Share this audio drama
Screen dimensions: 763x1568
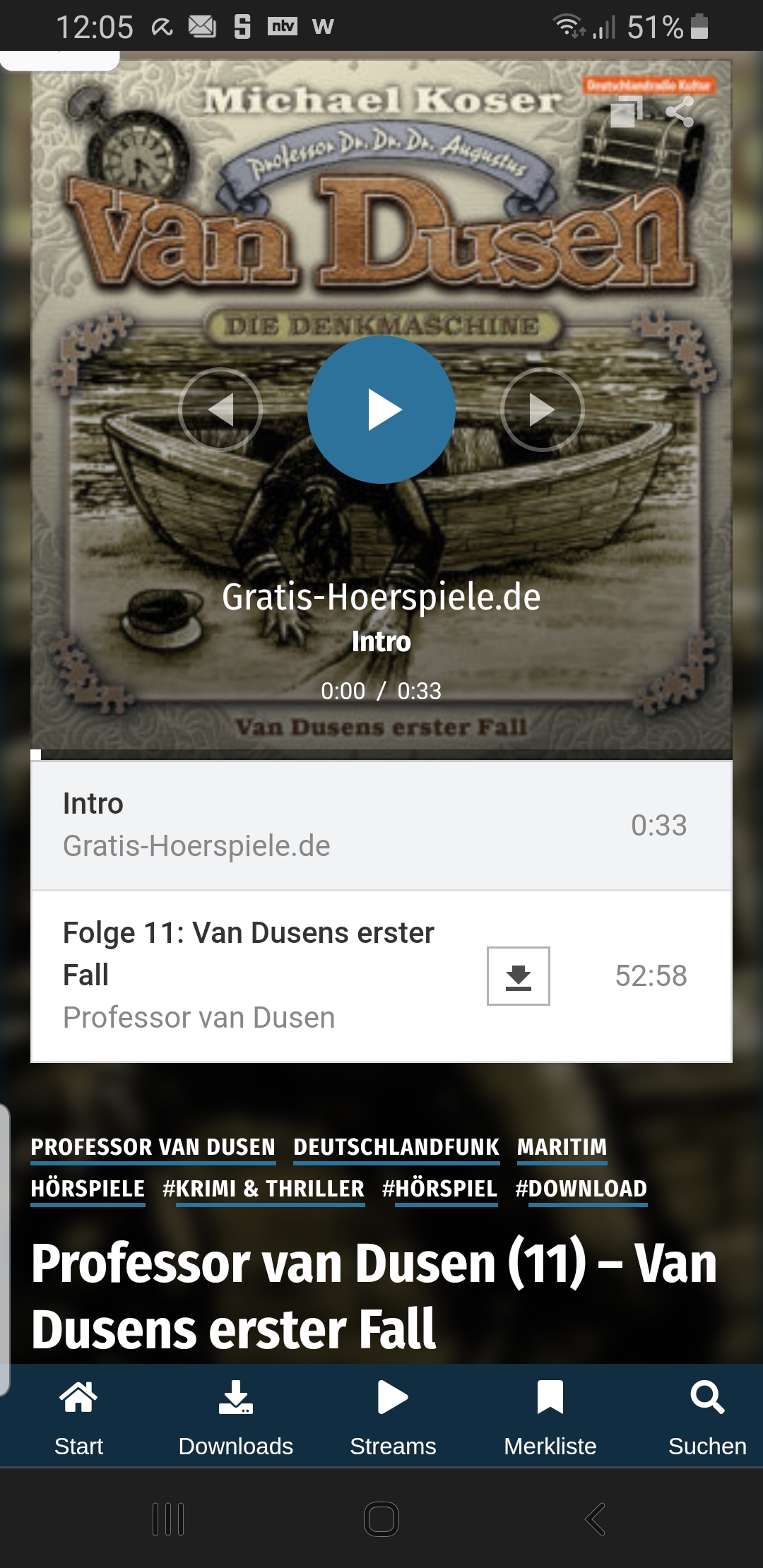(680, 112)
